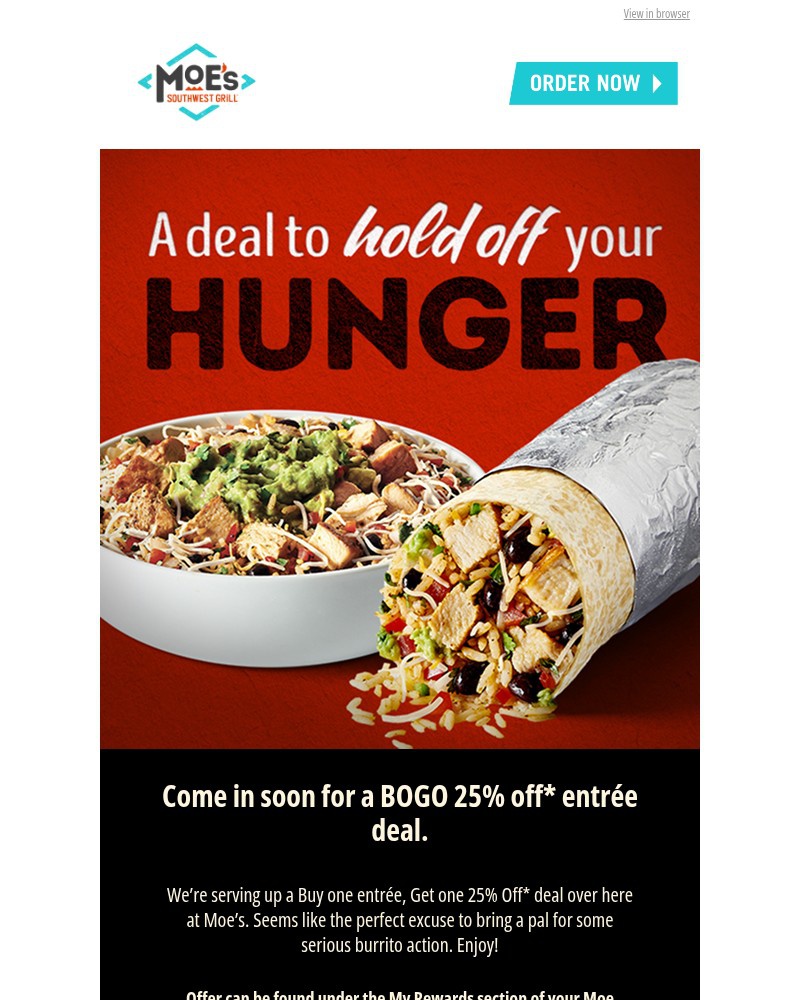Select the 'SOUTHWEST GRILL' text inside the logo
The height and width of the screenshot is (1000, 800).
click(x=200, y=98)
